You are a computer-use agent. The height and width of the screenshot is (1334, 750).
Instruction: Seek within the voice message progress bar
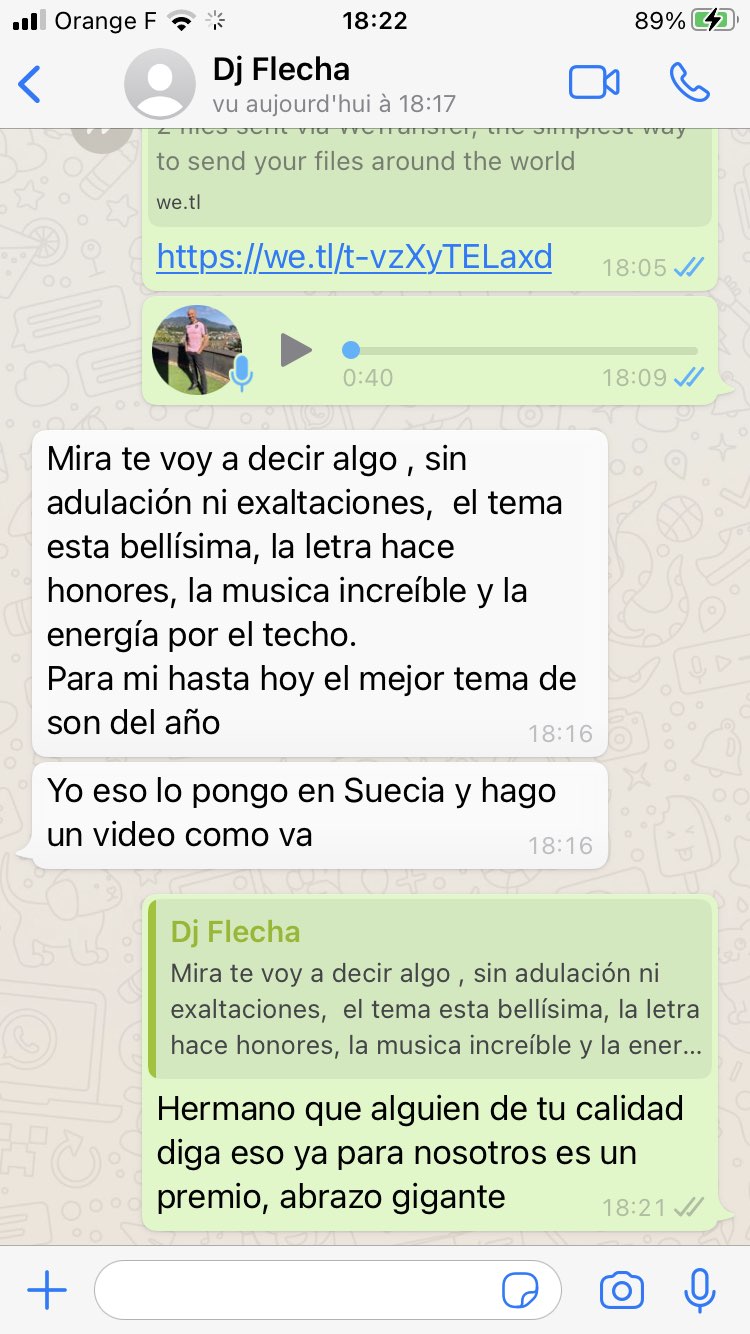[x=520, y=350]
